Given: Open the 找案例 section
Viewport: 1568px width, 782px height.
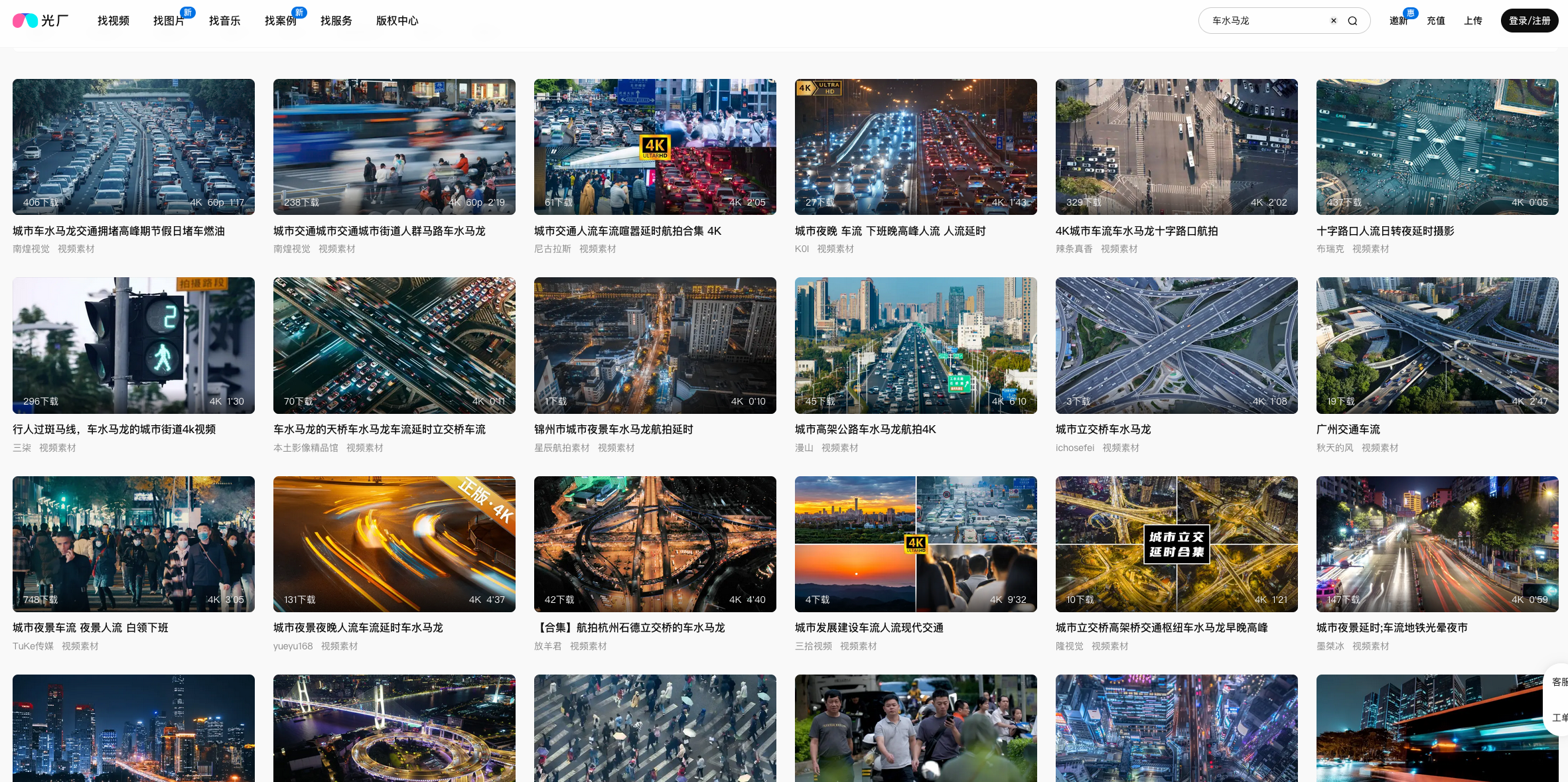Looking at the screenshot, I should click(x=280, y=21).
